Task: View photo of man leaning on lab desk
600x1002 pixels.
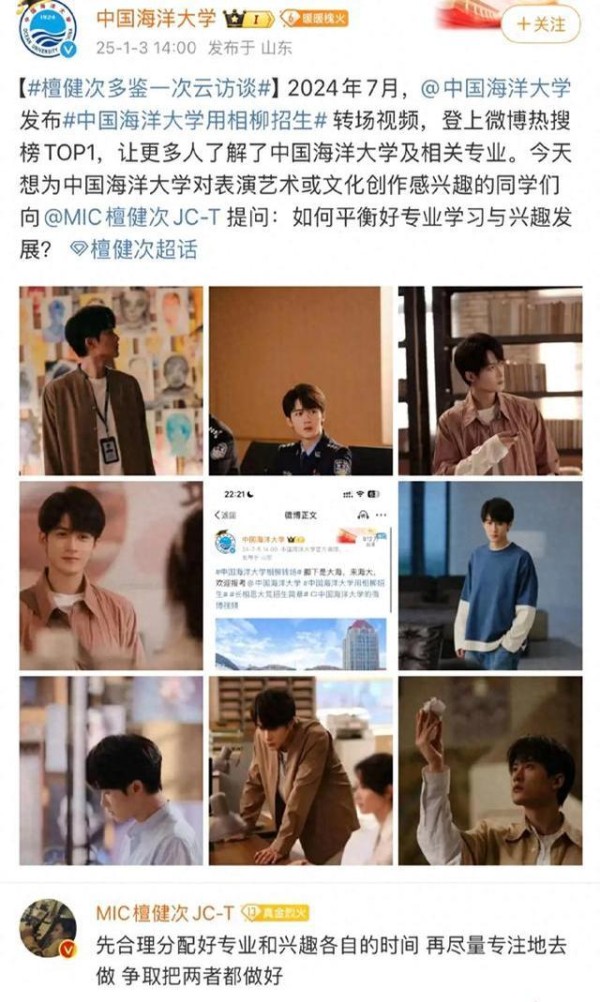Action: [300, 770]
